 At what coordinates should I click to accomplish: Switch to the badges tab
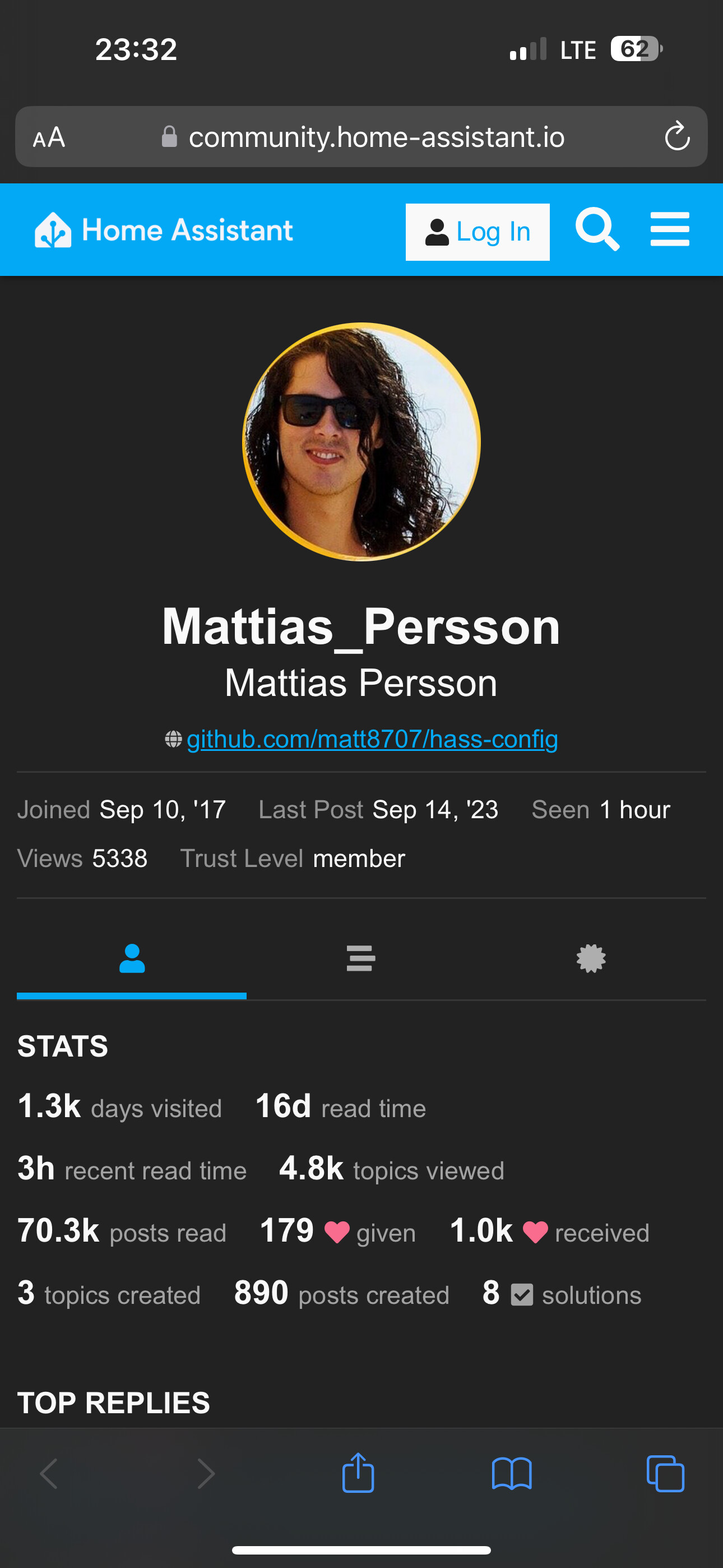coord(590,959)
